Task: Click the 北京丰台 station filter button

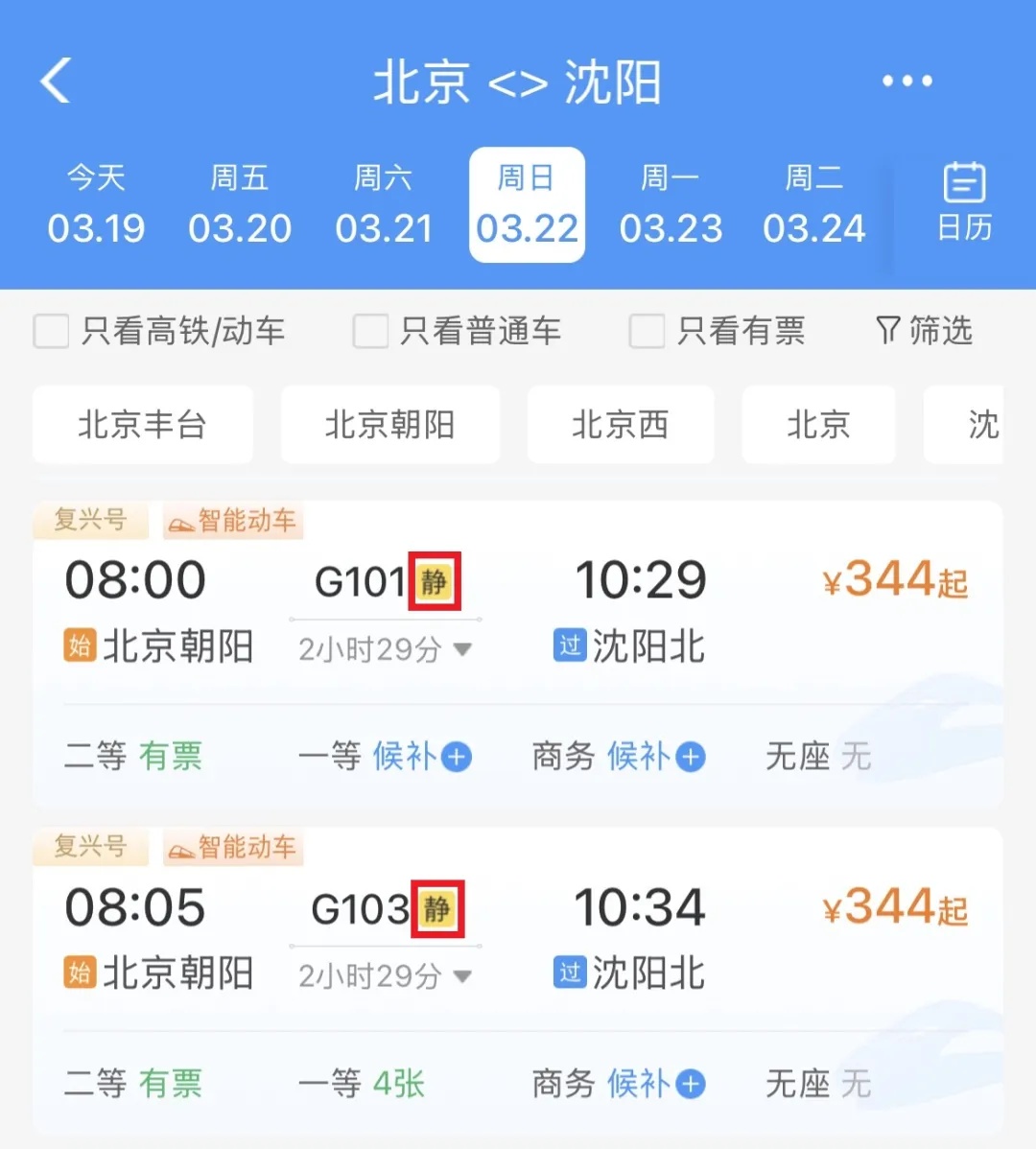Action: (142, 425)
